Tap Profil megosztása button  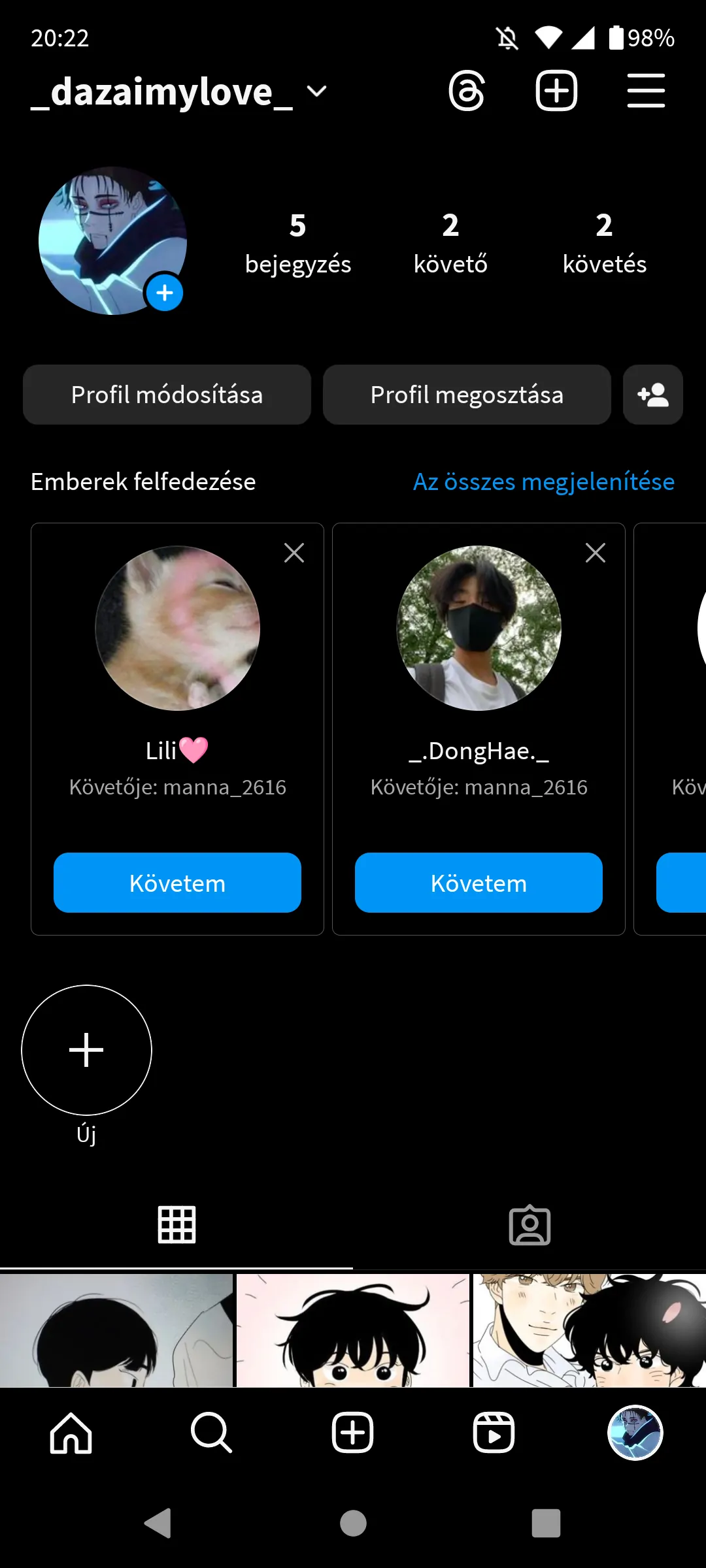[467, 395]
